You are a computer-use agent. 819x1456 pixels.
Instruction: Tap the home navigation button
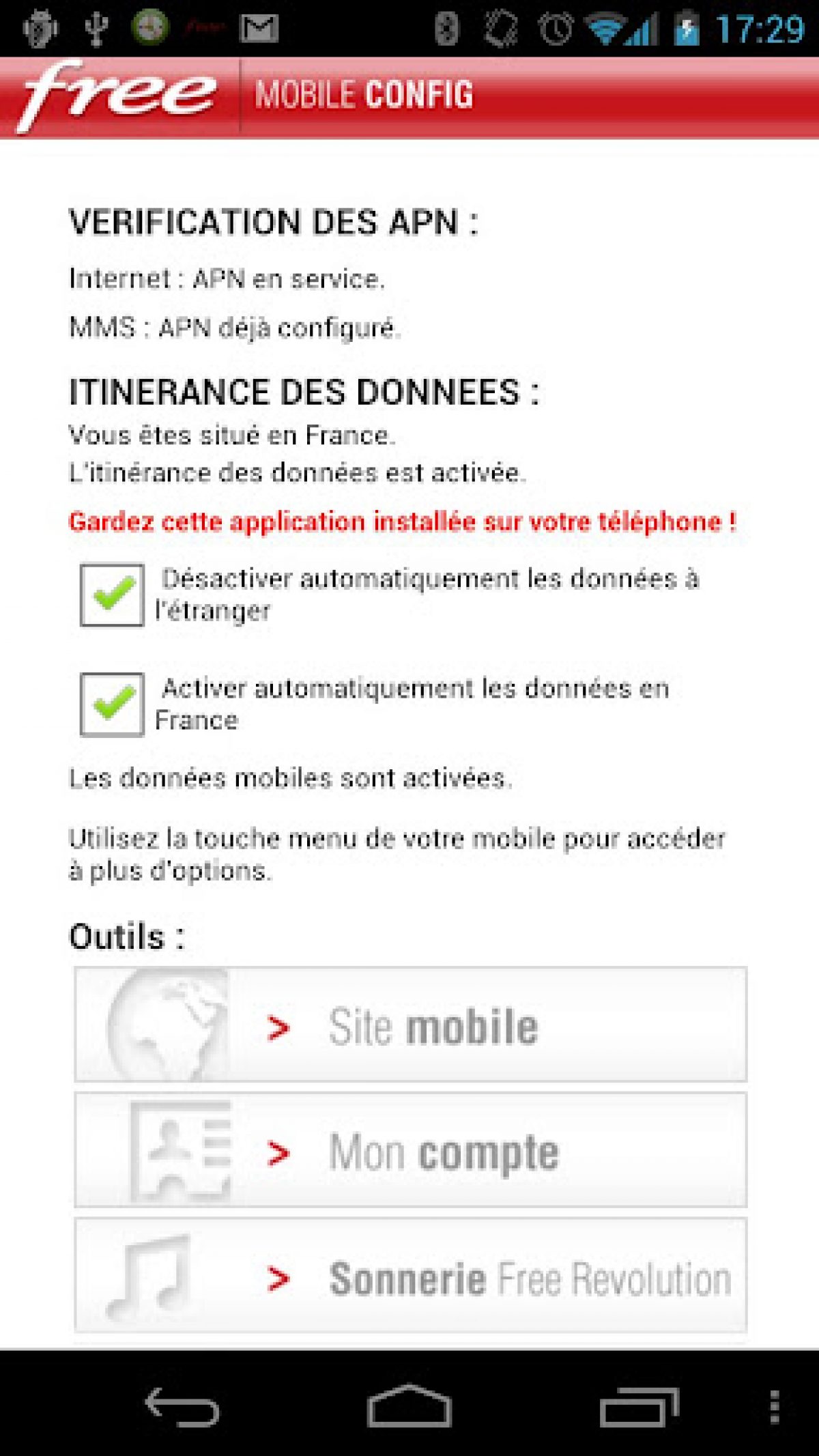(x=409, y=1407)
